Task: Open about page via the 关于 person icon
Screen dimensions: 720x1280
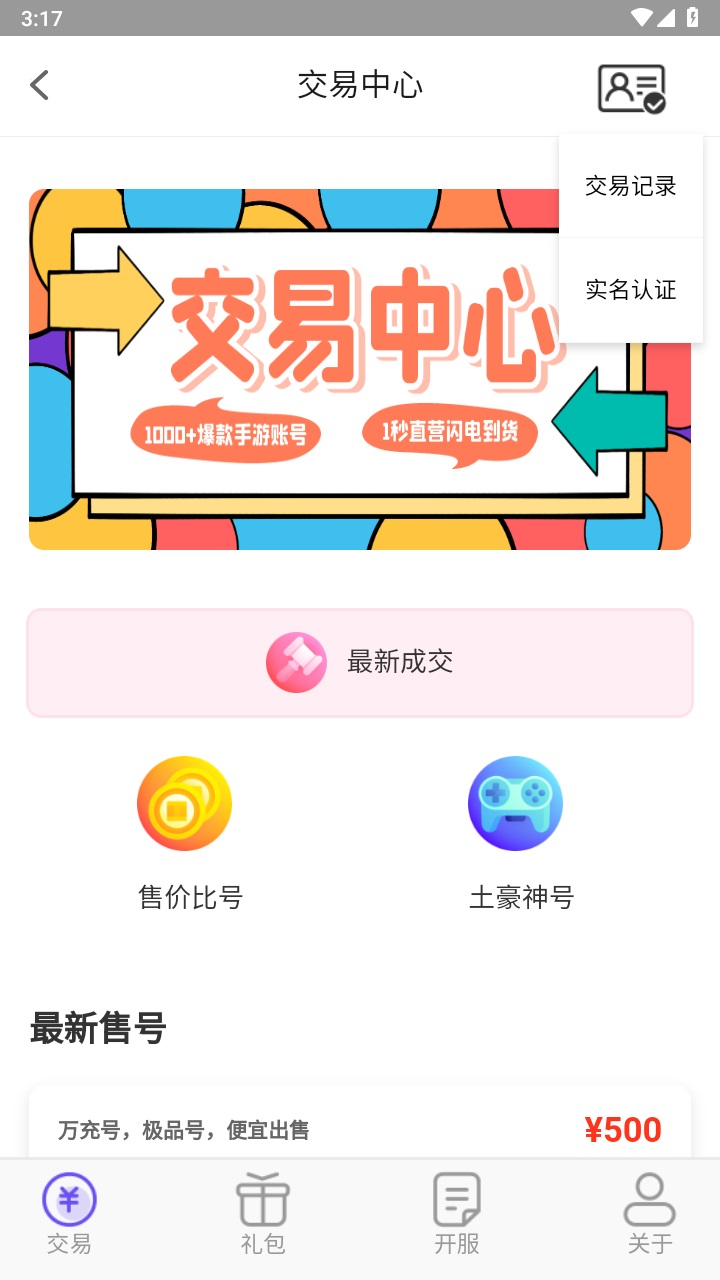Action: (x=650, y=1197)
